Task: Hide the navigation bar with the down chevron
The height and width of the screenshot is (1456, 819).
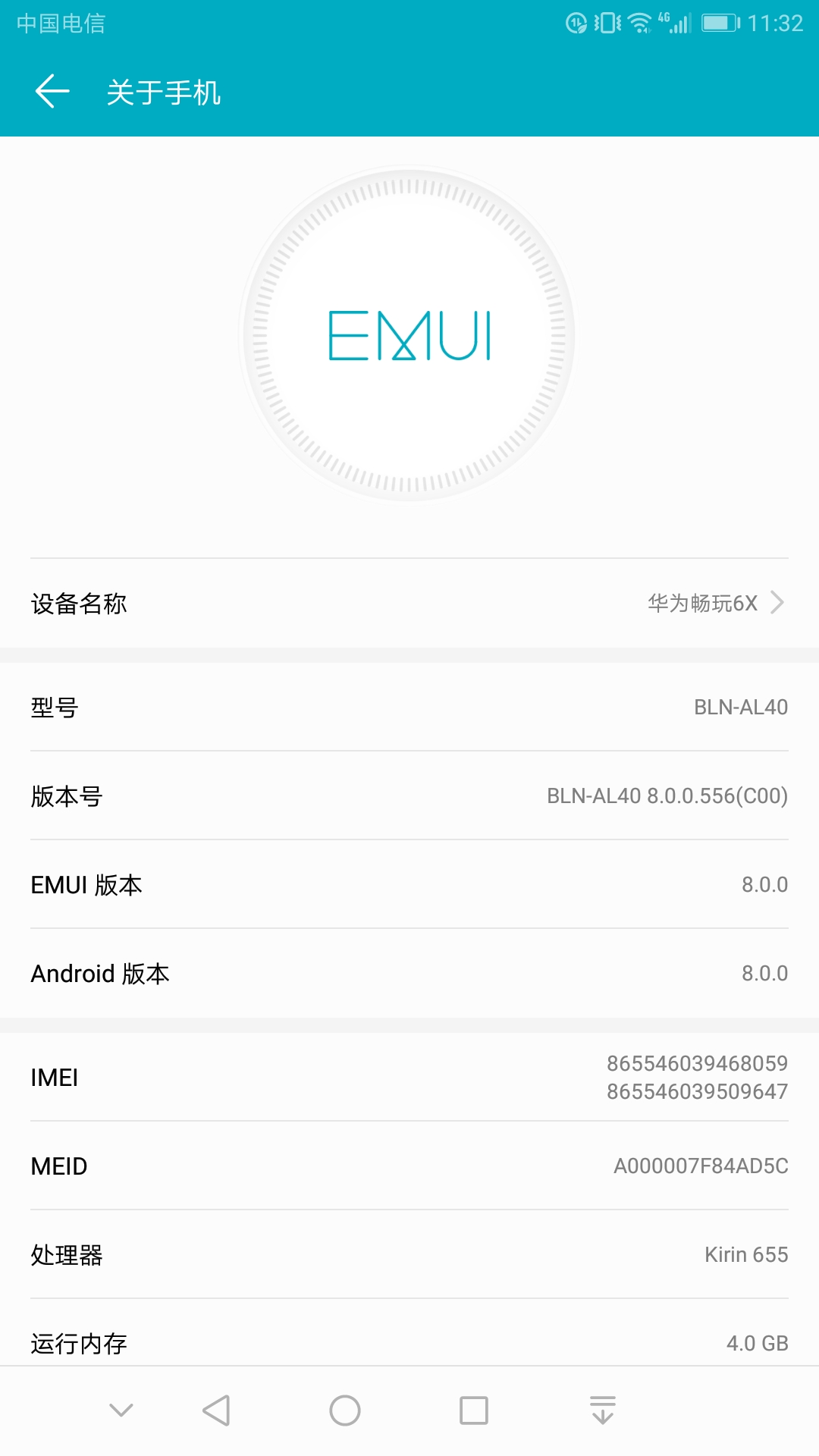Action: click(121, 1410)
